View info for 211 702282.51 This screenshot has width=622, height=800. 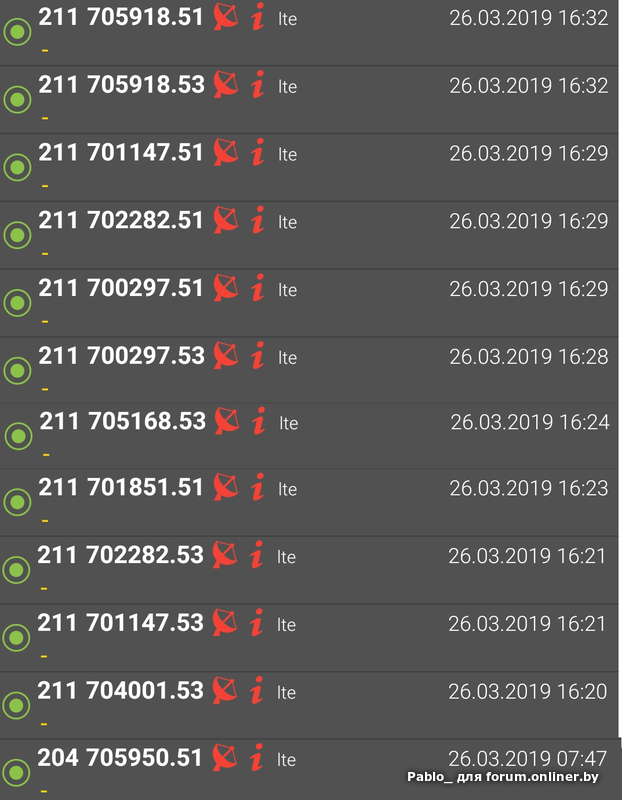[258, 221]
